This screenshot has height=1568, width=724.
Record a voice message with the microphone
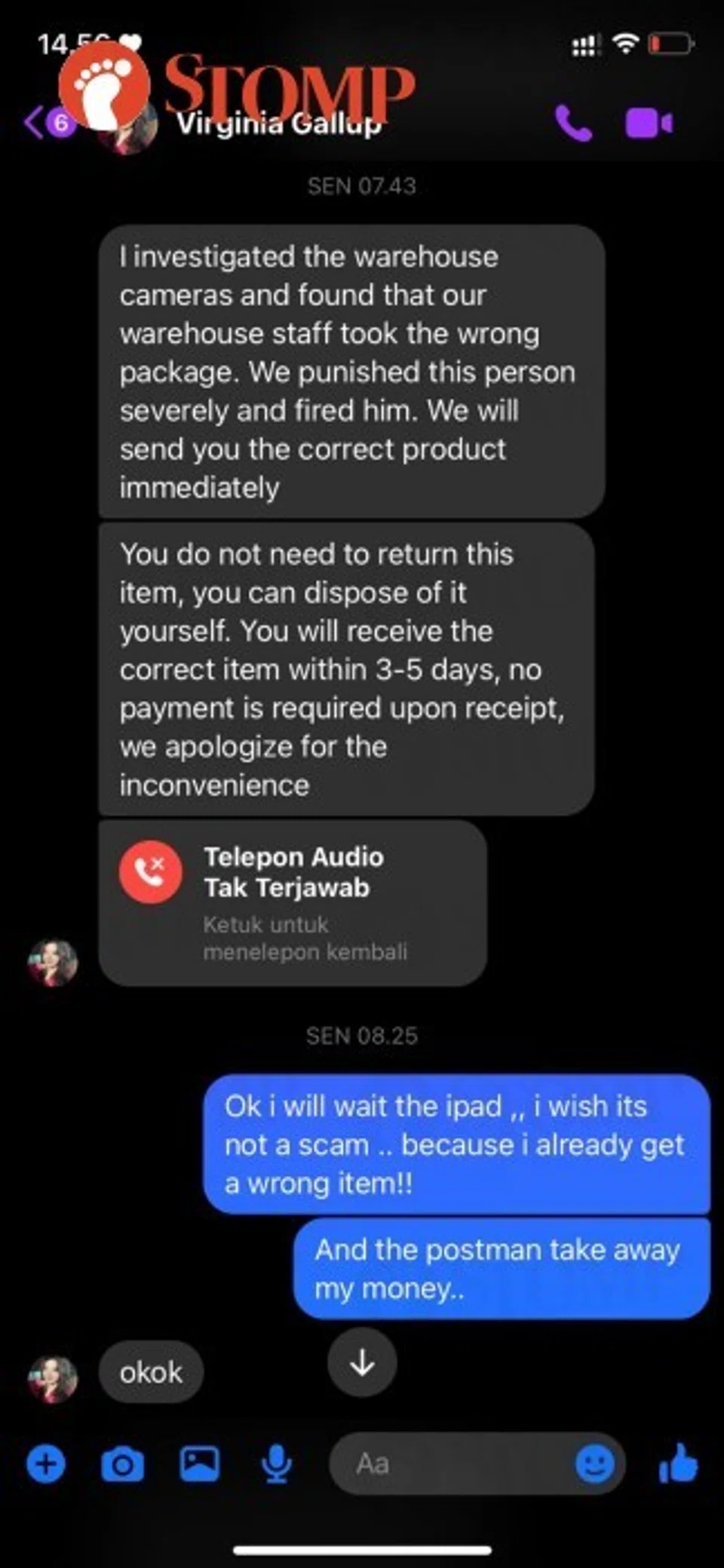[277, 1465]
